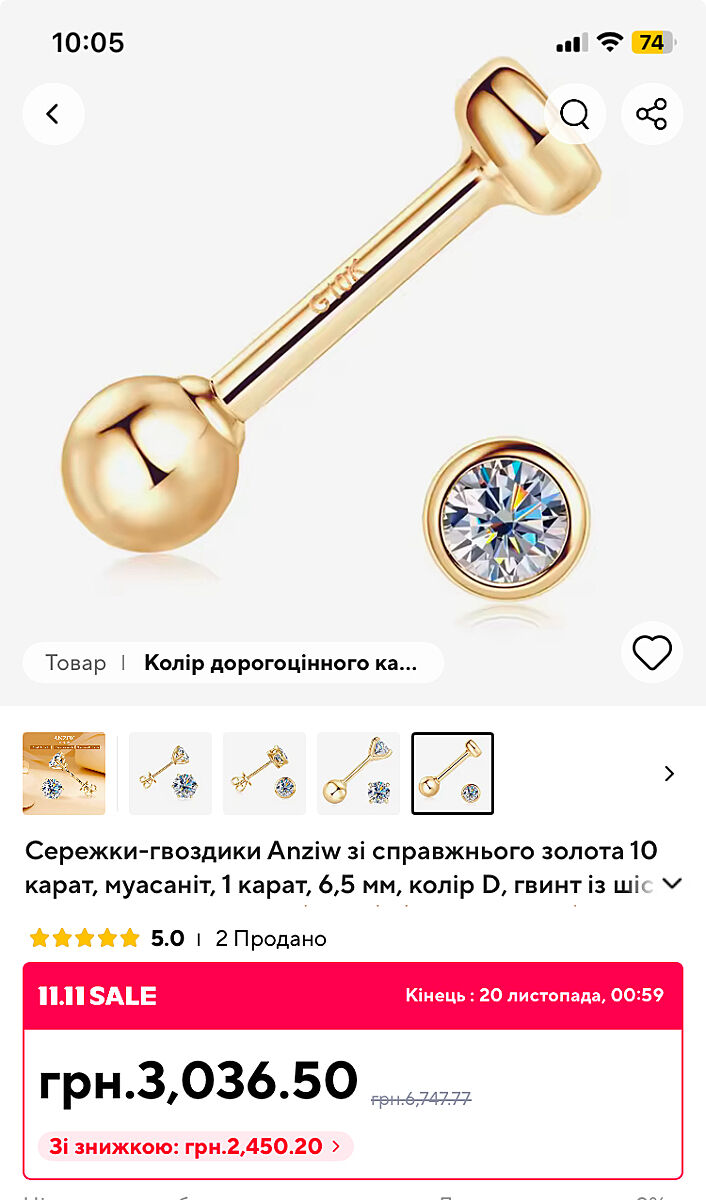
Task: Select the highlighted fifth ball-back thumbnail
Action: click(x=452, y=774)
